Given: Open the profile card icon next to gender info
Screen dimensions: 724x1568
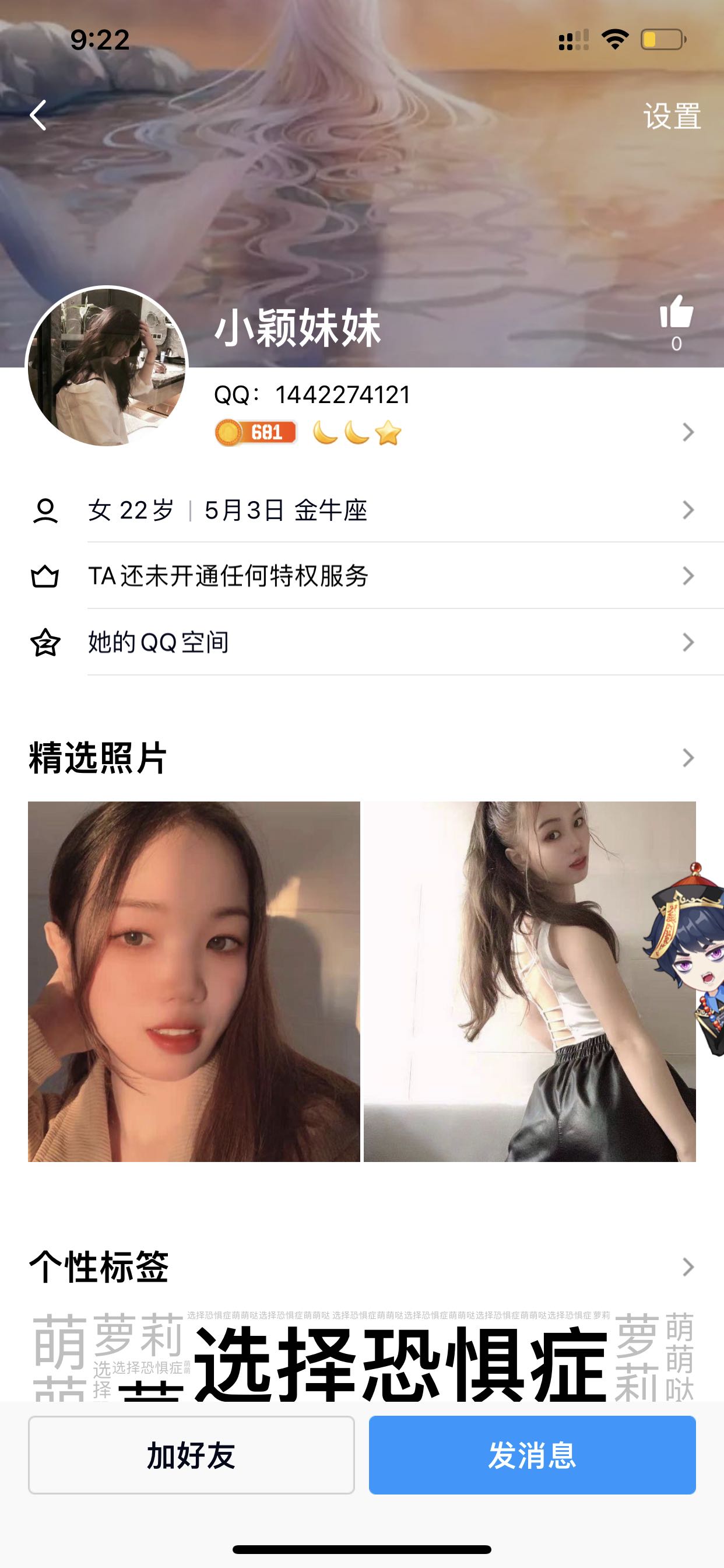Looking at the screenshot, I should pyautogui.click(x=46, y=512).
